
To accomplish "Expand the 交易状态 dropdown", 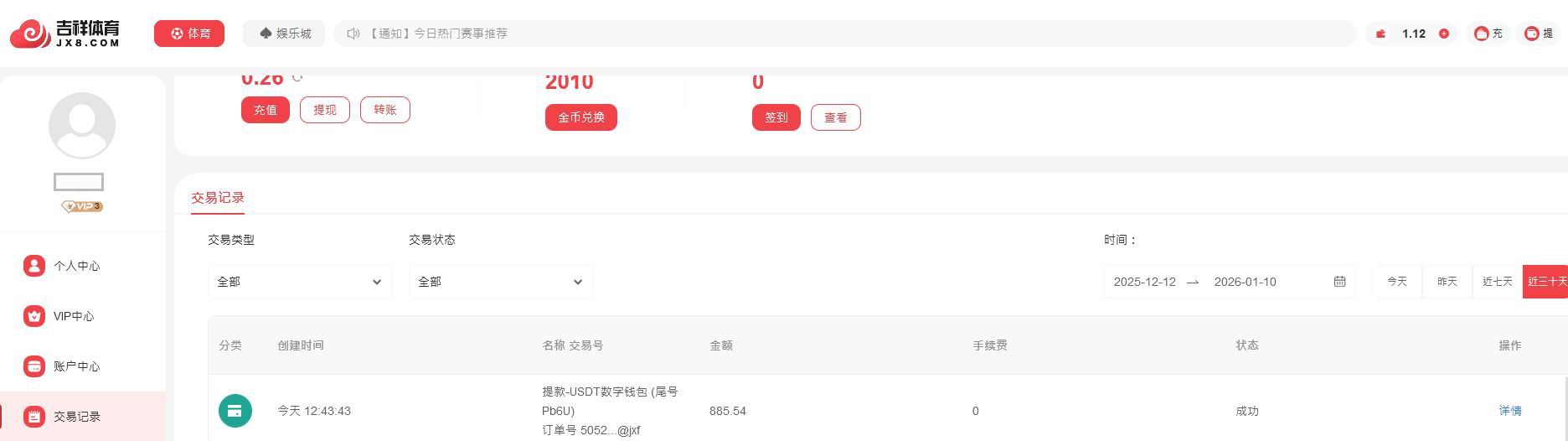I will [x=500, y=282].
